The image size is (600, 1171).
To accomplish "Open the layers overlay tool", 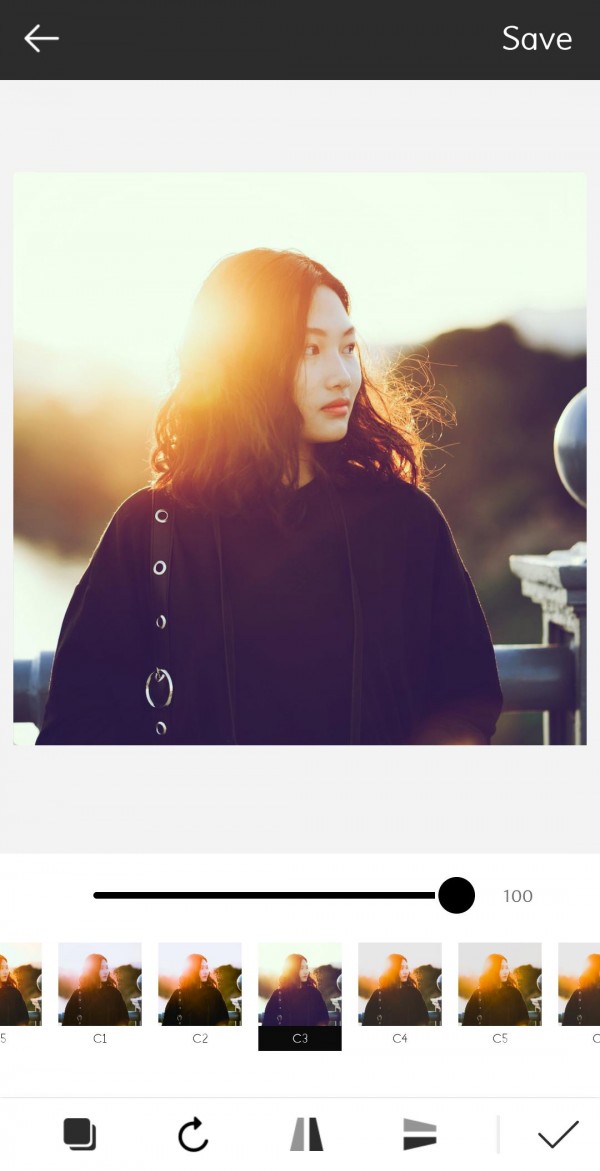I will click(80, 1134).
